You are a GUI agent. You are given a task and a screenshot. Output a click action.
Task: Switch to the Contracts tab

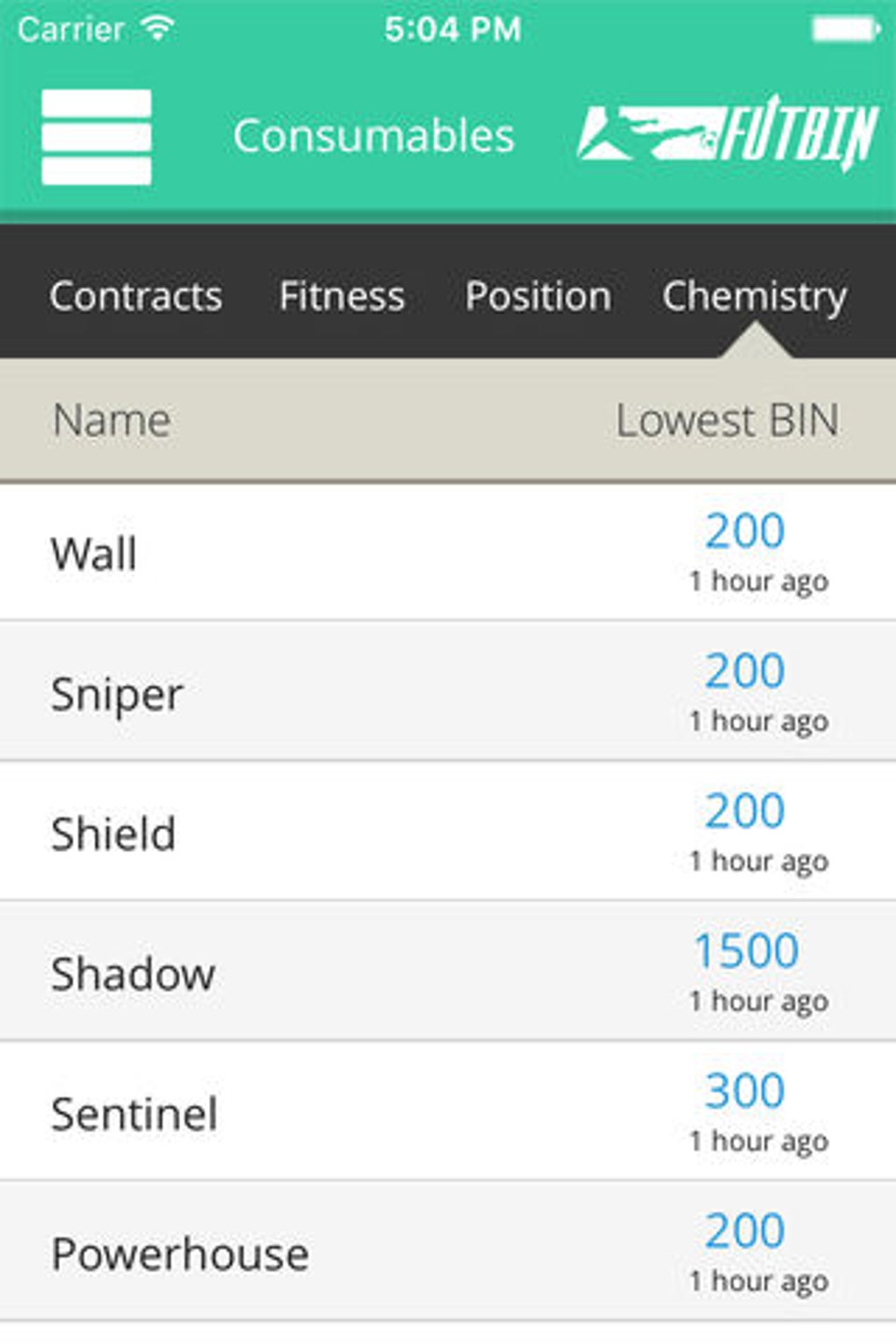tap(136, 296)
